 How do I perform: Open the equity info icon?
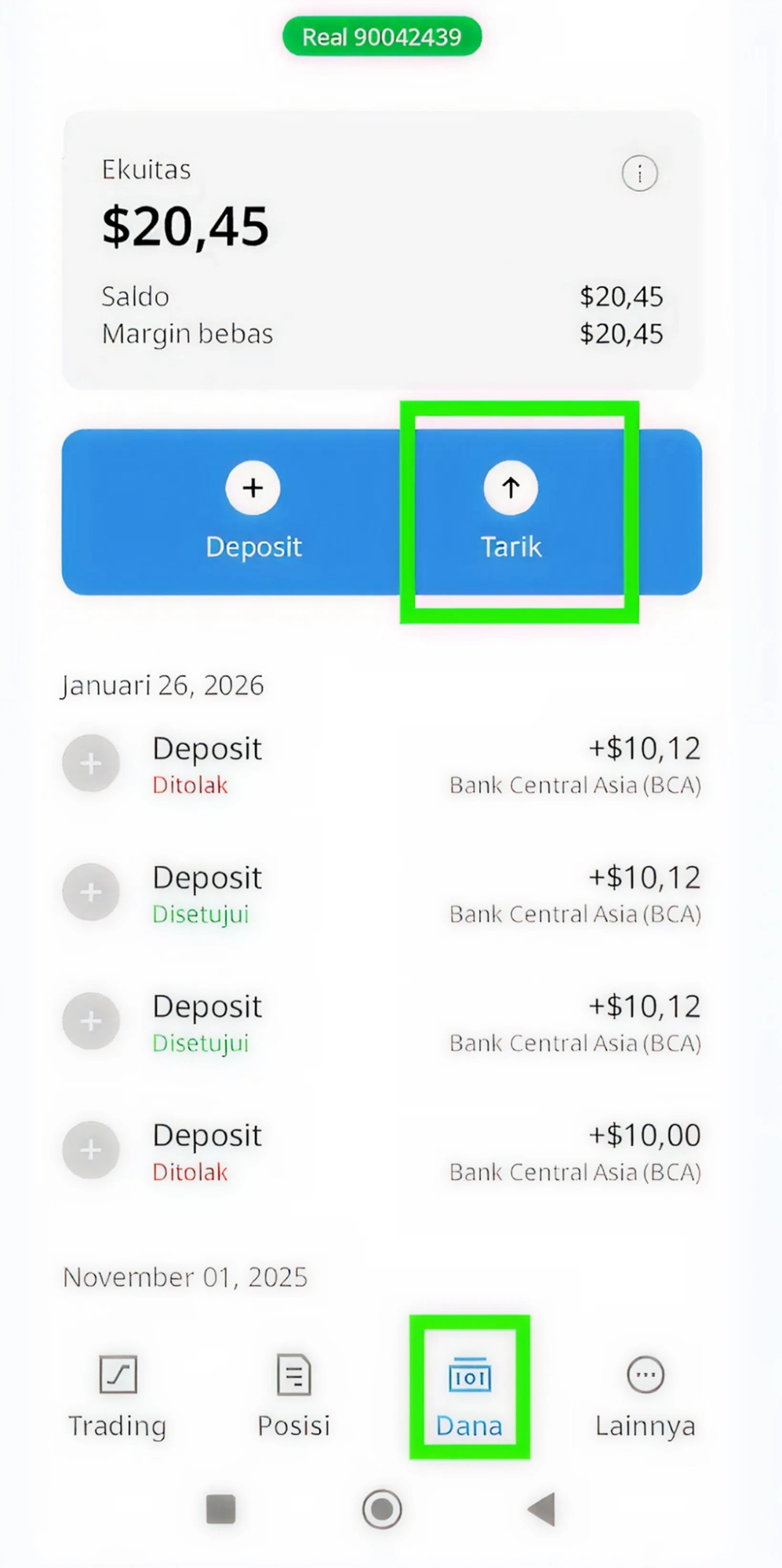639,173
